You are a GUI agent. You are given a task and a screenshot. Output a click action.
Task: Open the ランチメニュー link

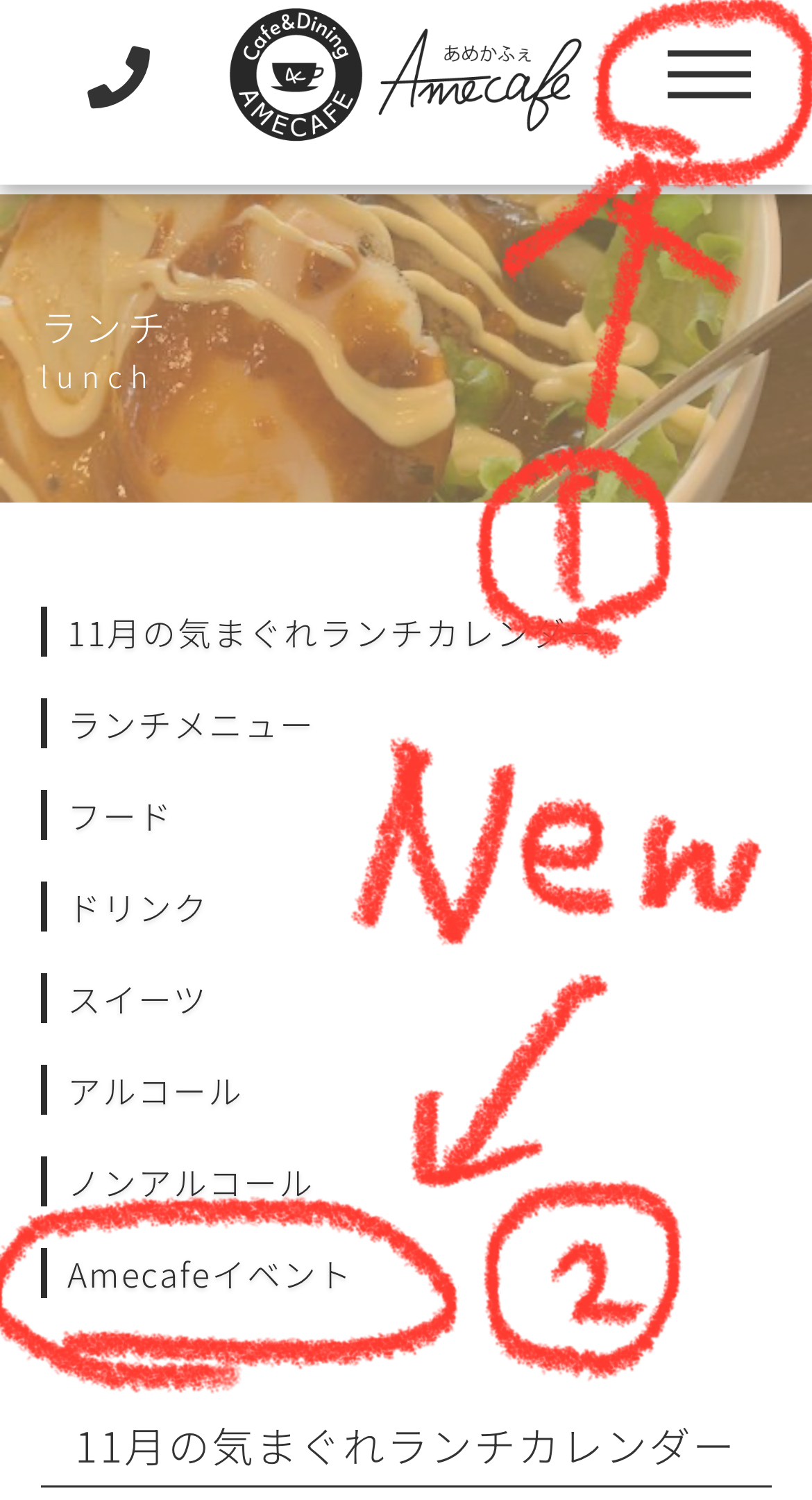pos(190,725)
